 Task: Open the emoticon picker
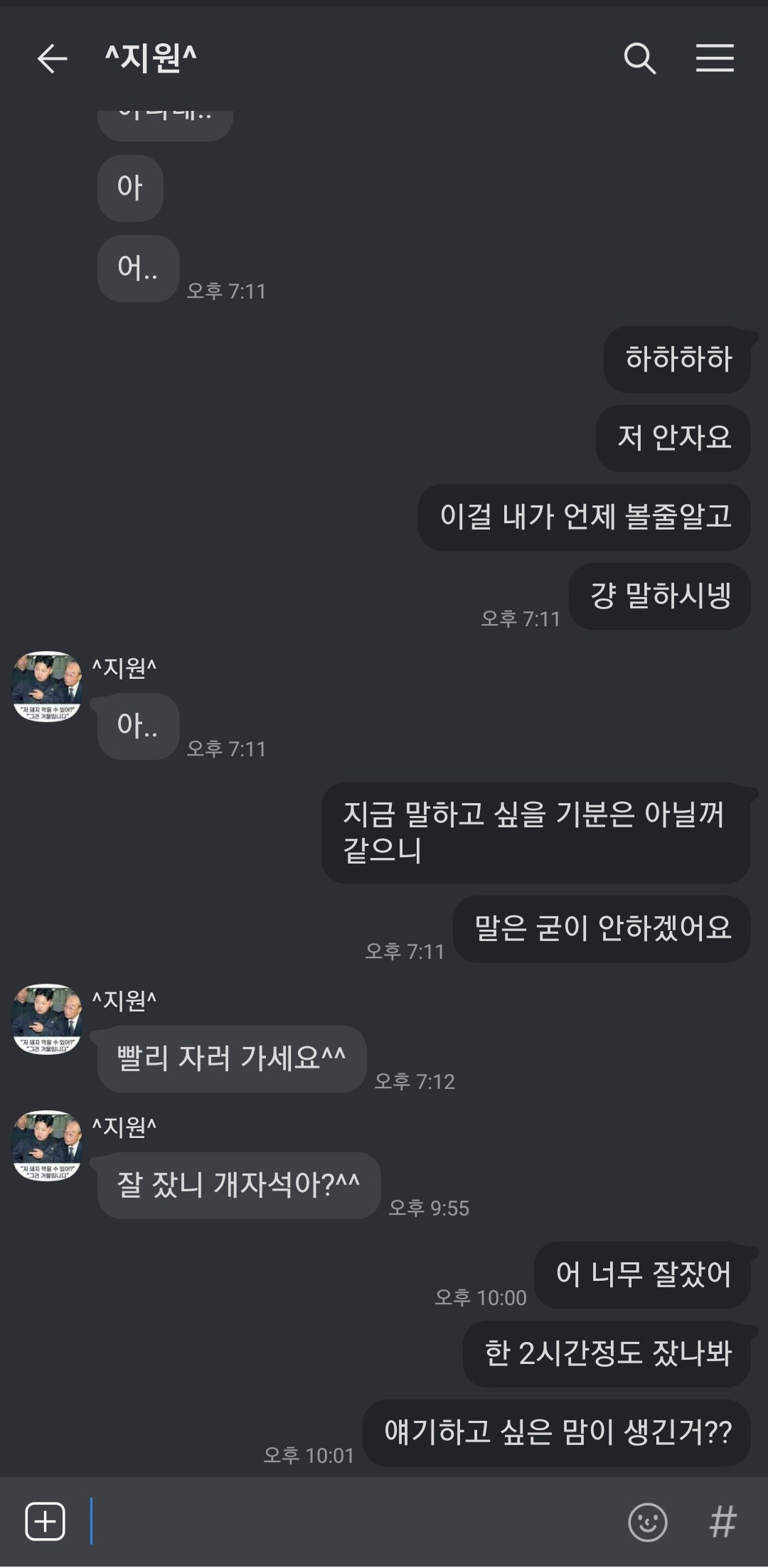[648, 1522]
